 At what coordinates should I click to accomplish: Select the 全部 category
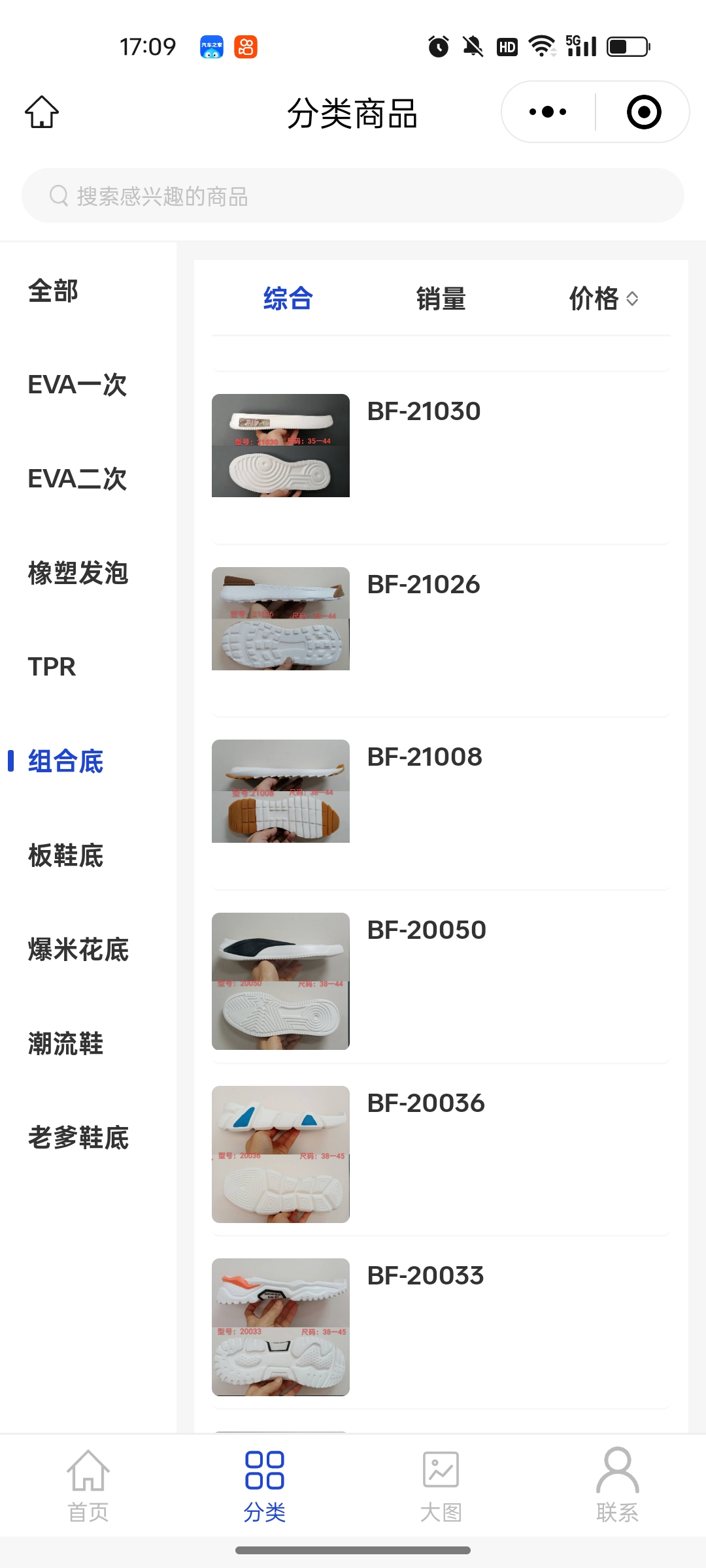(x=54, y=291)
